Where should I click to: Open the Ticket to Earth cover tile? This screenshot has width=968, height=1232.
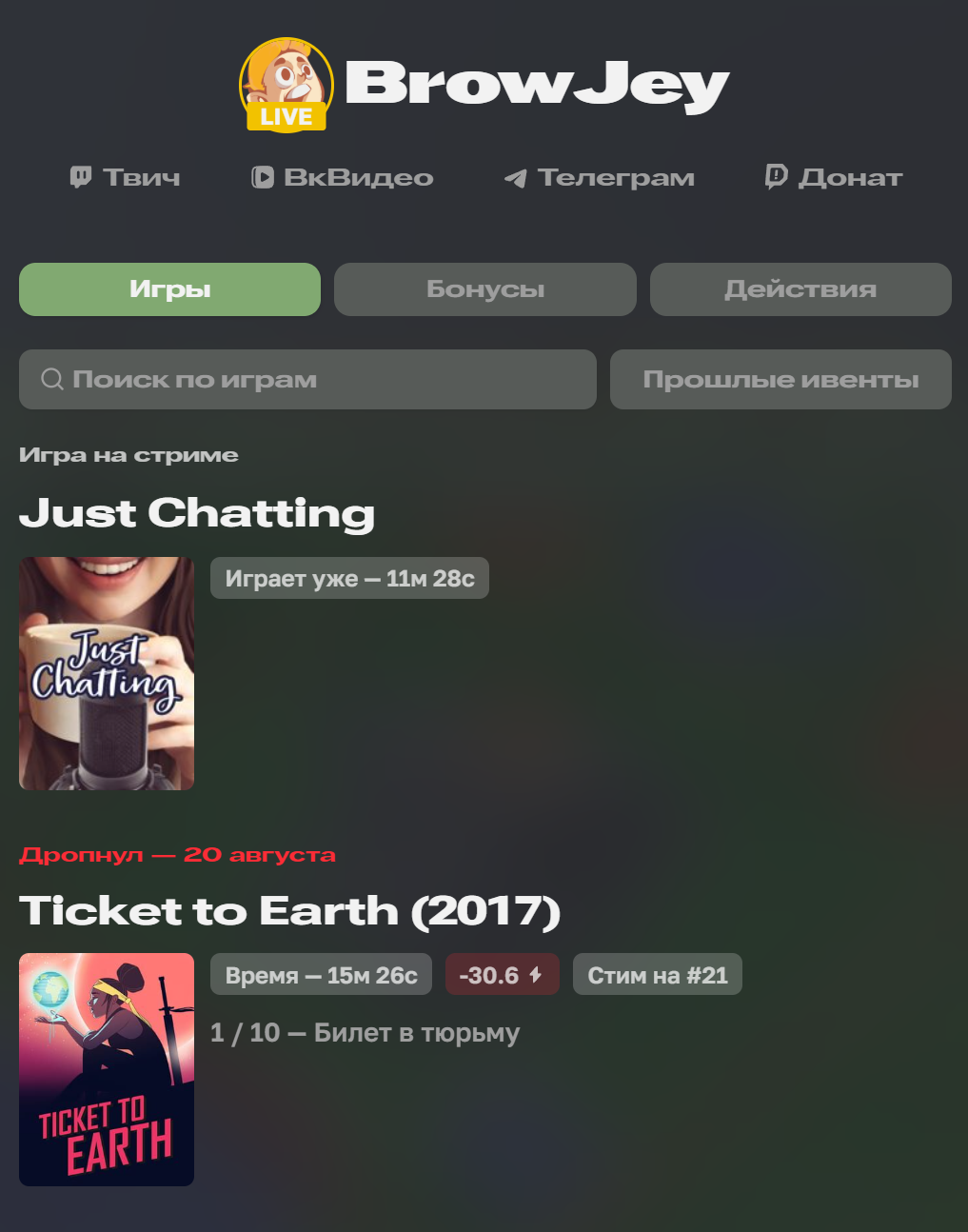pyautogui.click(x=107, y=1069)
